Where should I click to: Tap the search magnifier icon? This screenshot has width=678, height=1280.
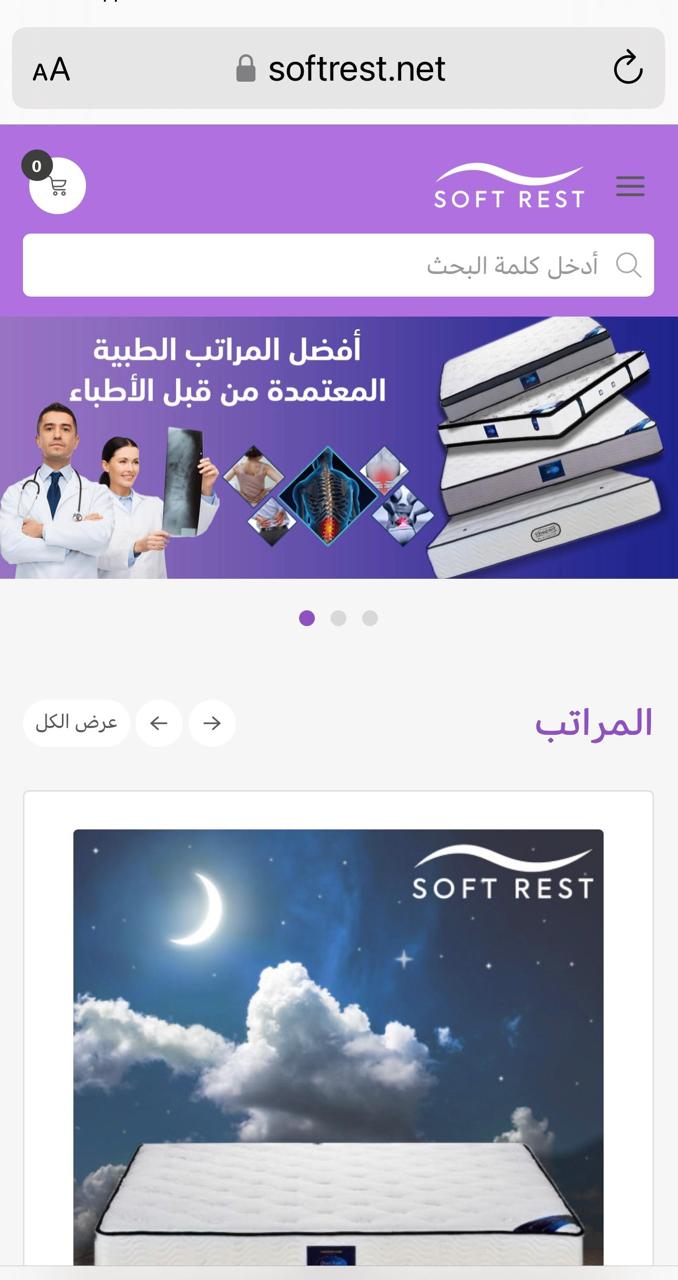(x=628, y=265)
